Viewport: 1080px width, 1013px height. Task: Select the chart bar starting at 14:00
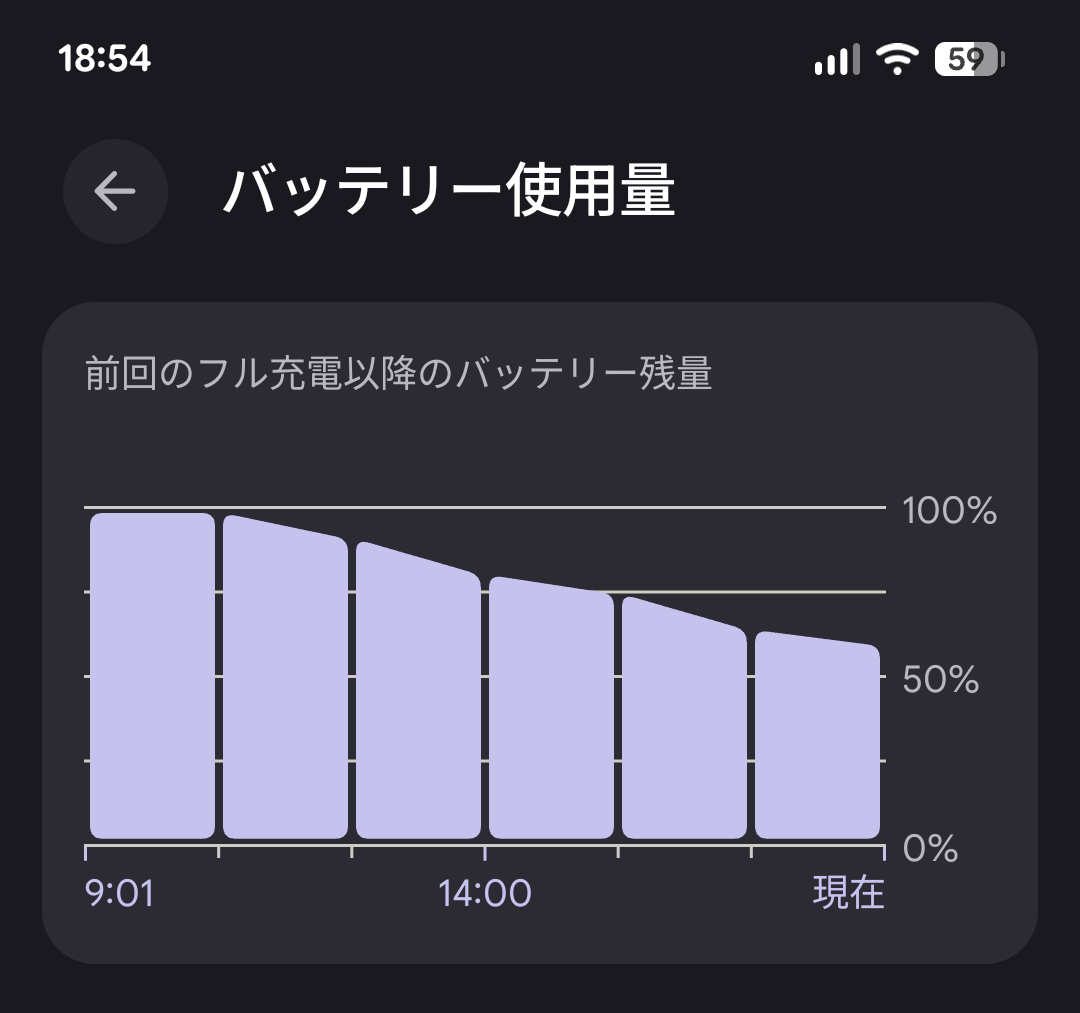[551, 708]
